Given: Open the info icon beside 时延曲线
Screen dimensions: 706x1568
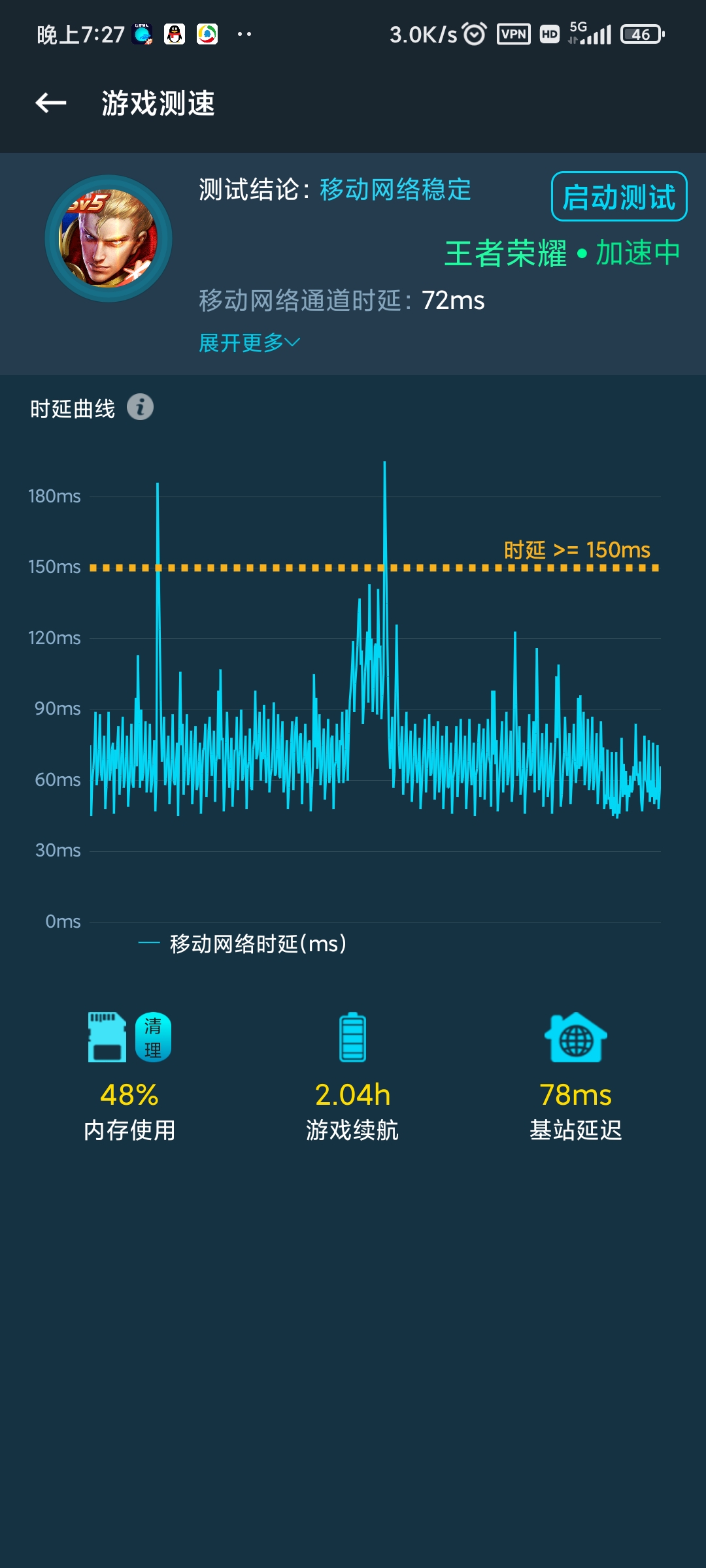Looking at the screenshot, I should (x=140, y=407).
